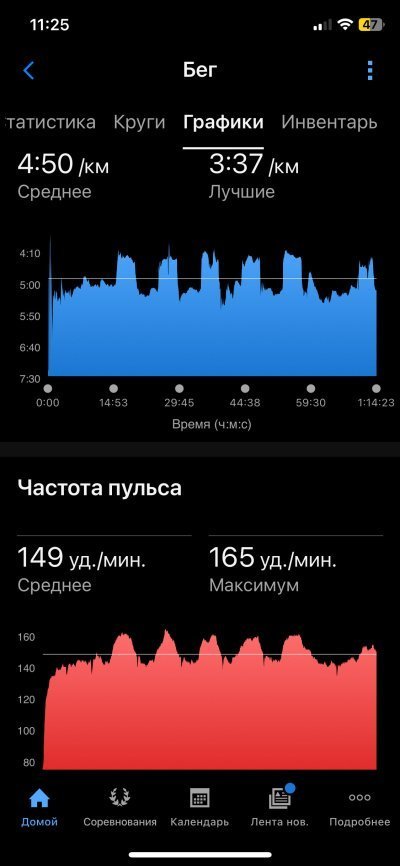Switch to the Круги tab
The height and width of the screenshot is (866, 400).
[x=139, y=122]
